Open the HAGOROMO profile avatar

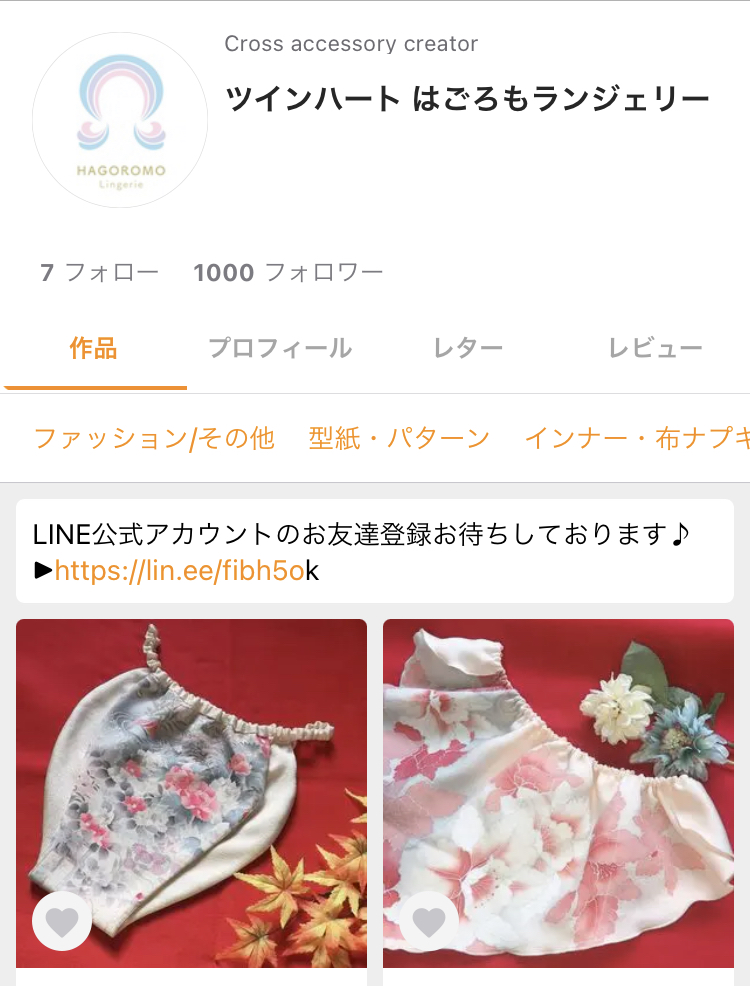120,120
